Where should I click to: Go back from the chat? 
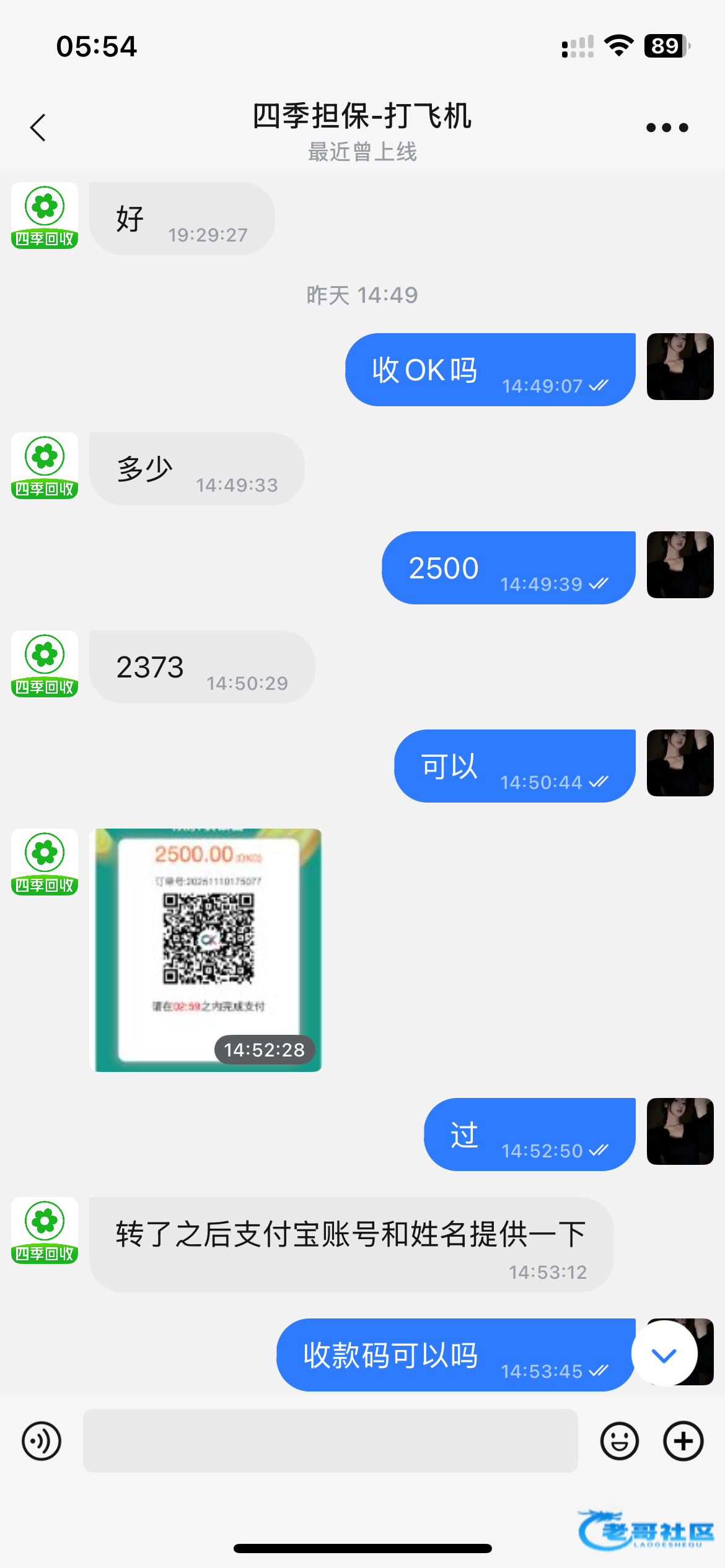(x=38, y=128)
